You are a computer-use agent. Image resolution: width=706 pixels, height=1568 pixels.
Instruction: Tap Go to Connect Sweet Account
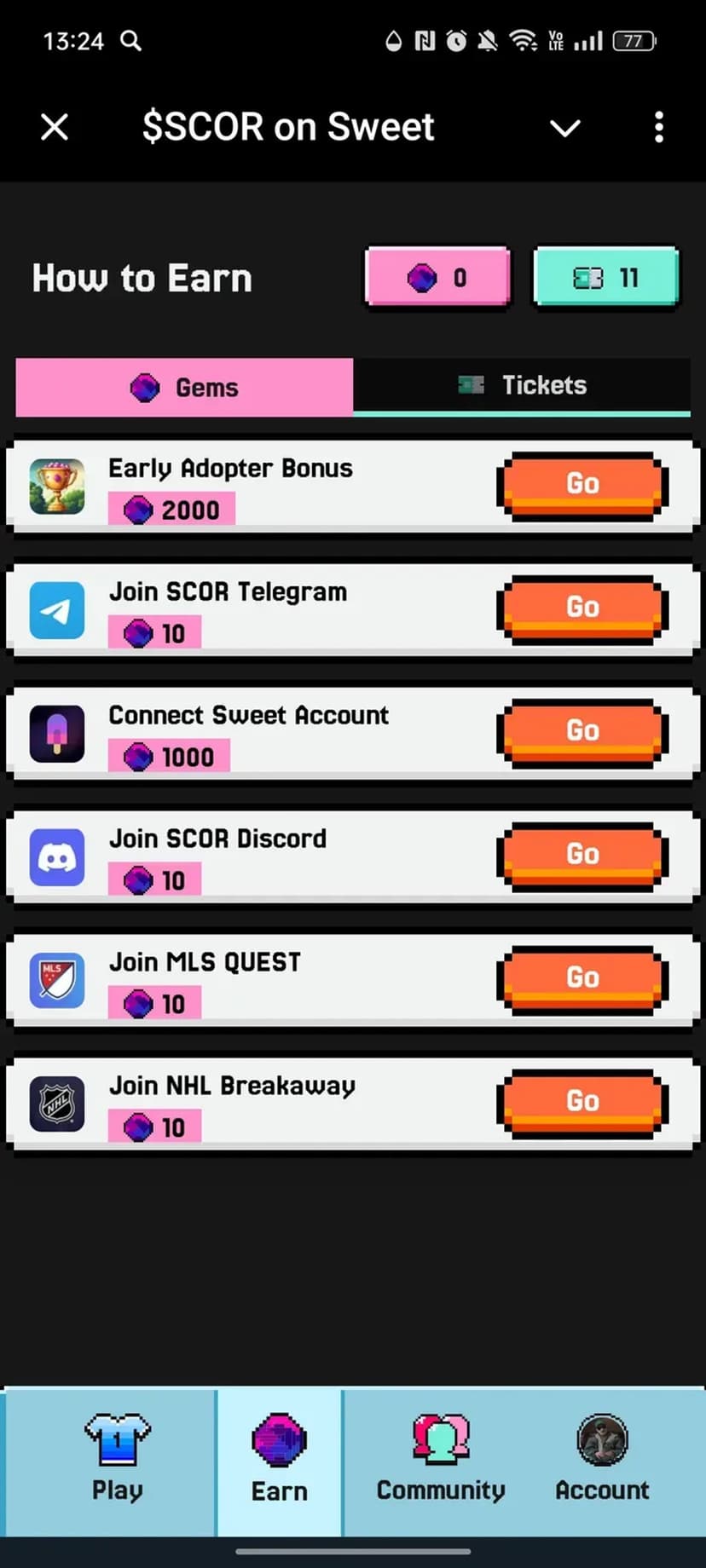(x=582, y=731)
